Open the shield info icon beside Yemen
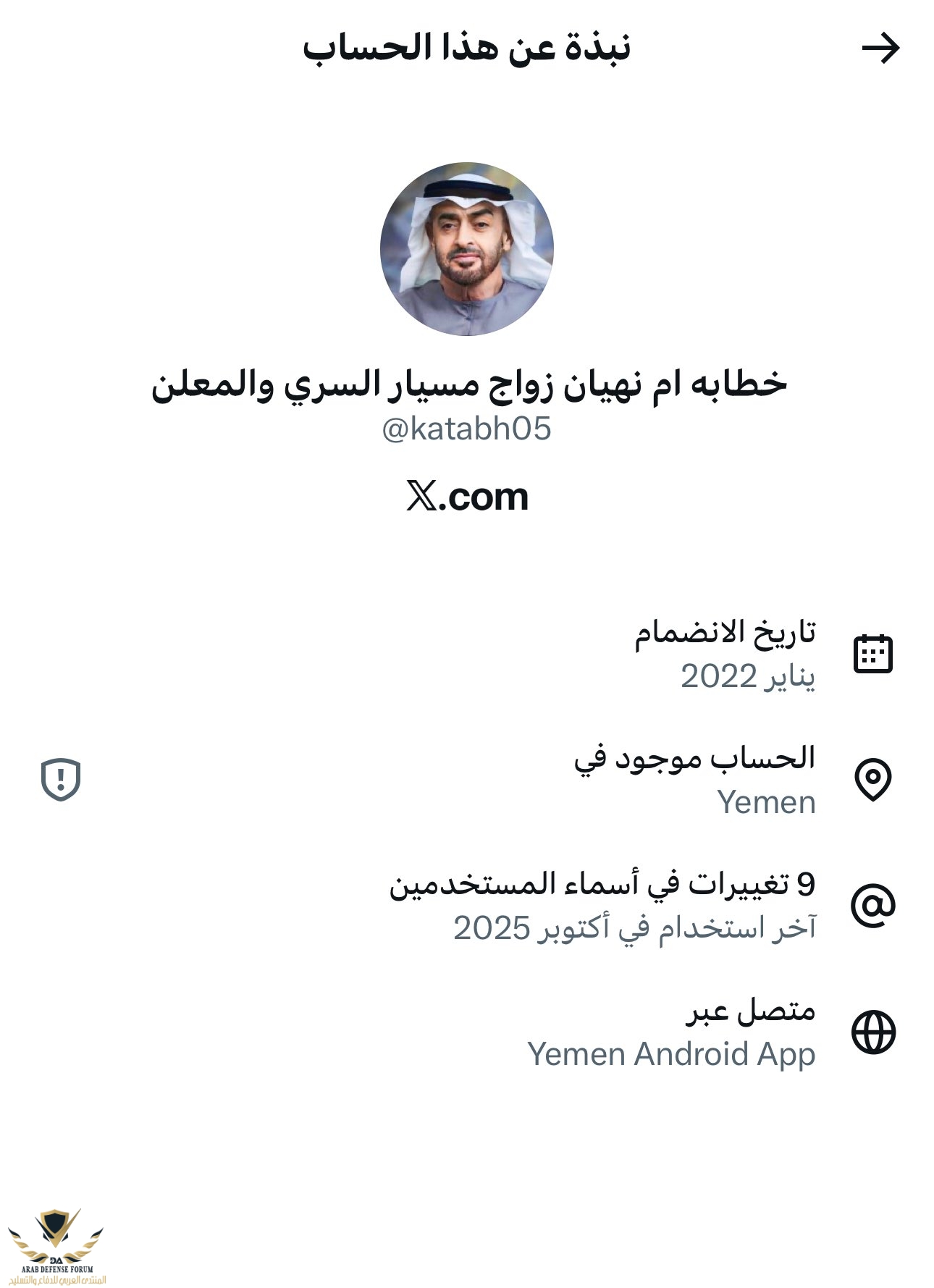 [61, 780]
